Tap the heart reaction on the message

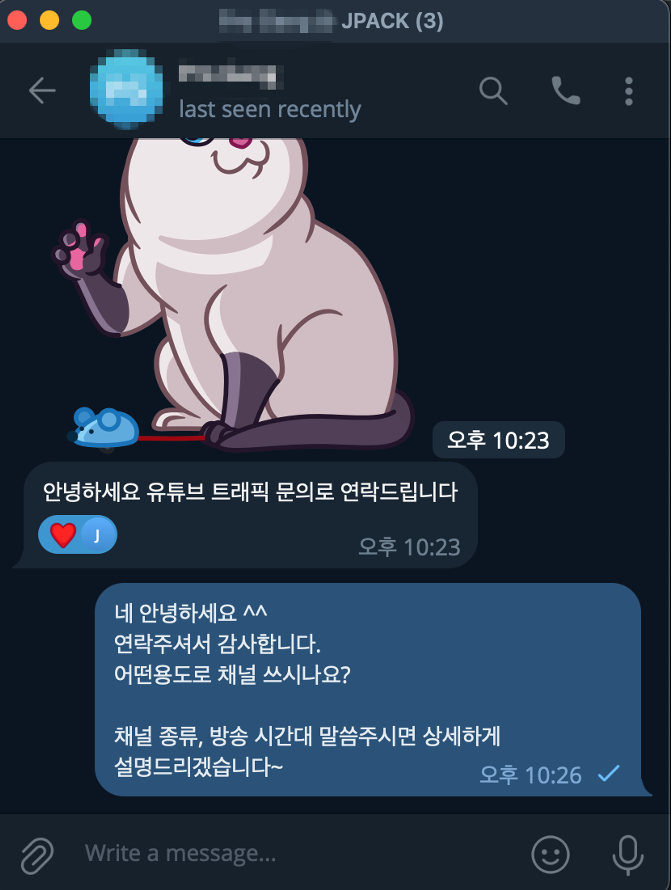pyautogui.click(x=64, y=535)
